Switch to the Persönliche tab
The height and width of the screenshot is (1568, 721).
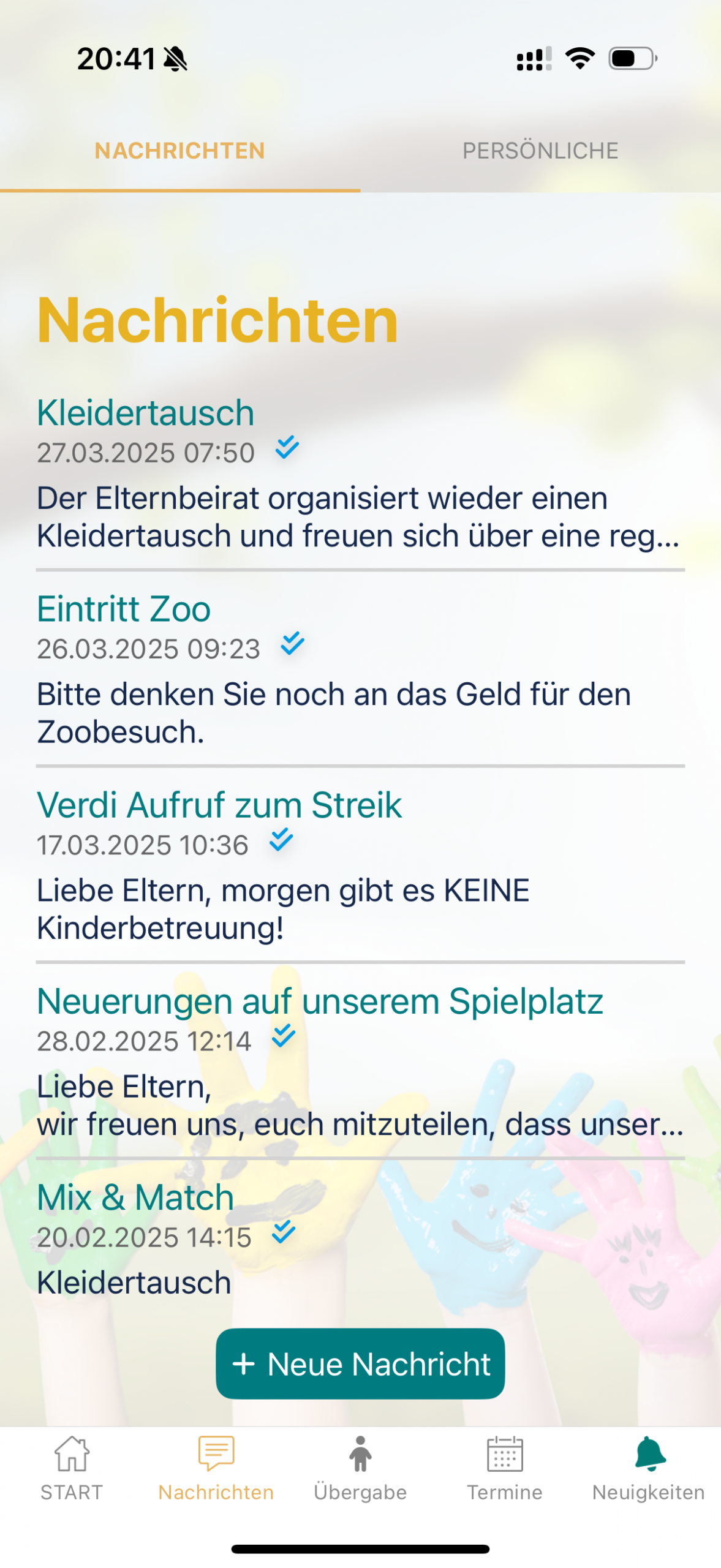point(540,151)
